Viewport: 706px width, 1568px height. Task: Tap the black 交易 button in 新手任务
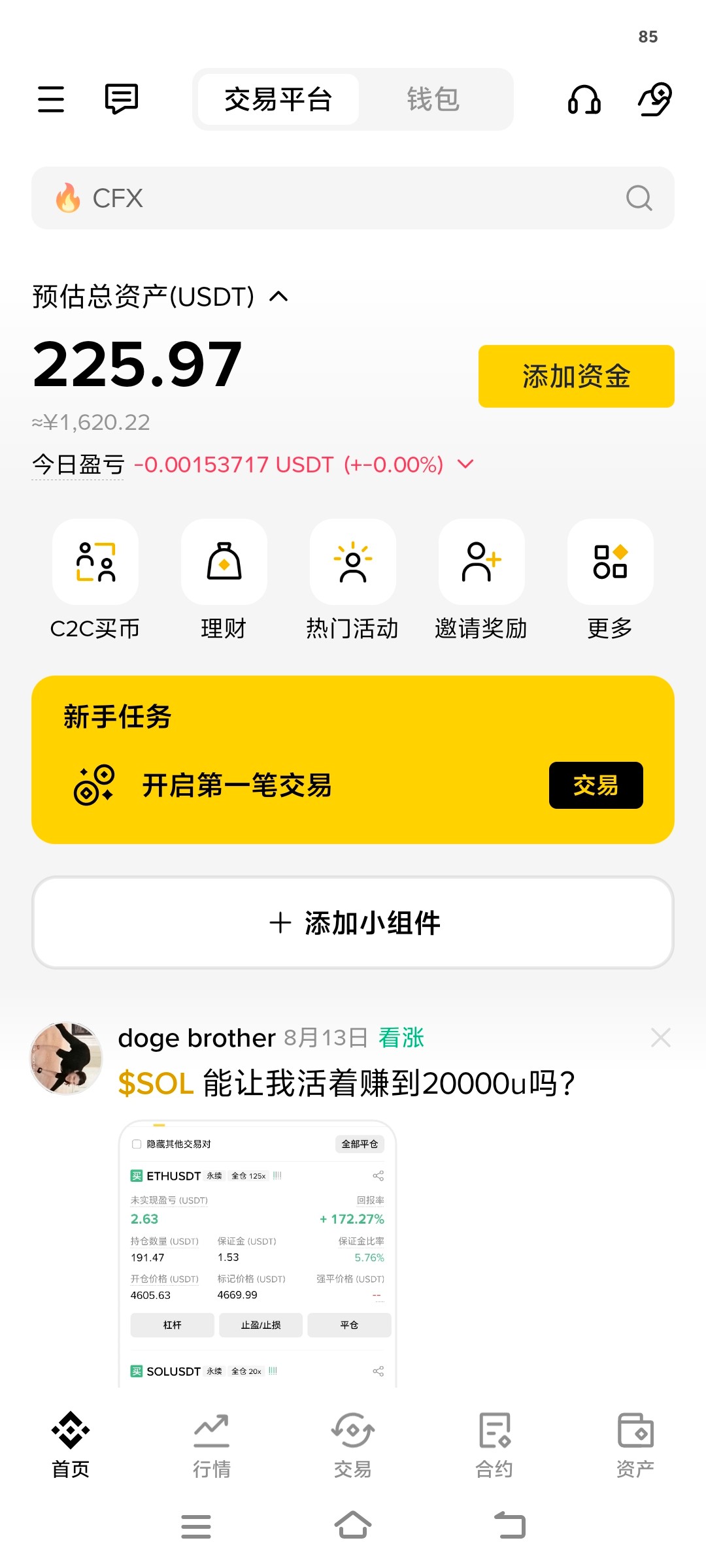pos(596,785)
